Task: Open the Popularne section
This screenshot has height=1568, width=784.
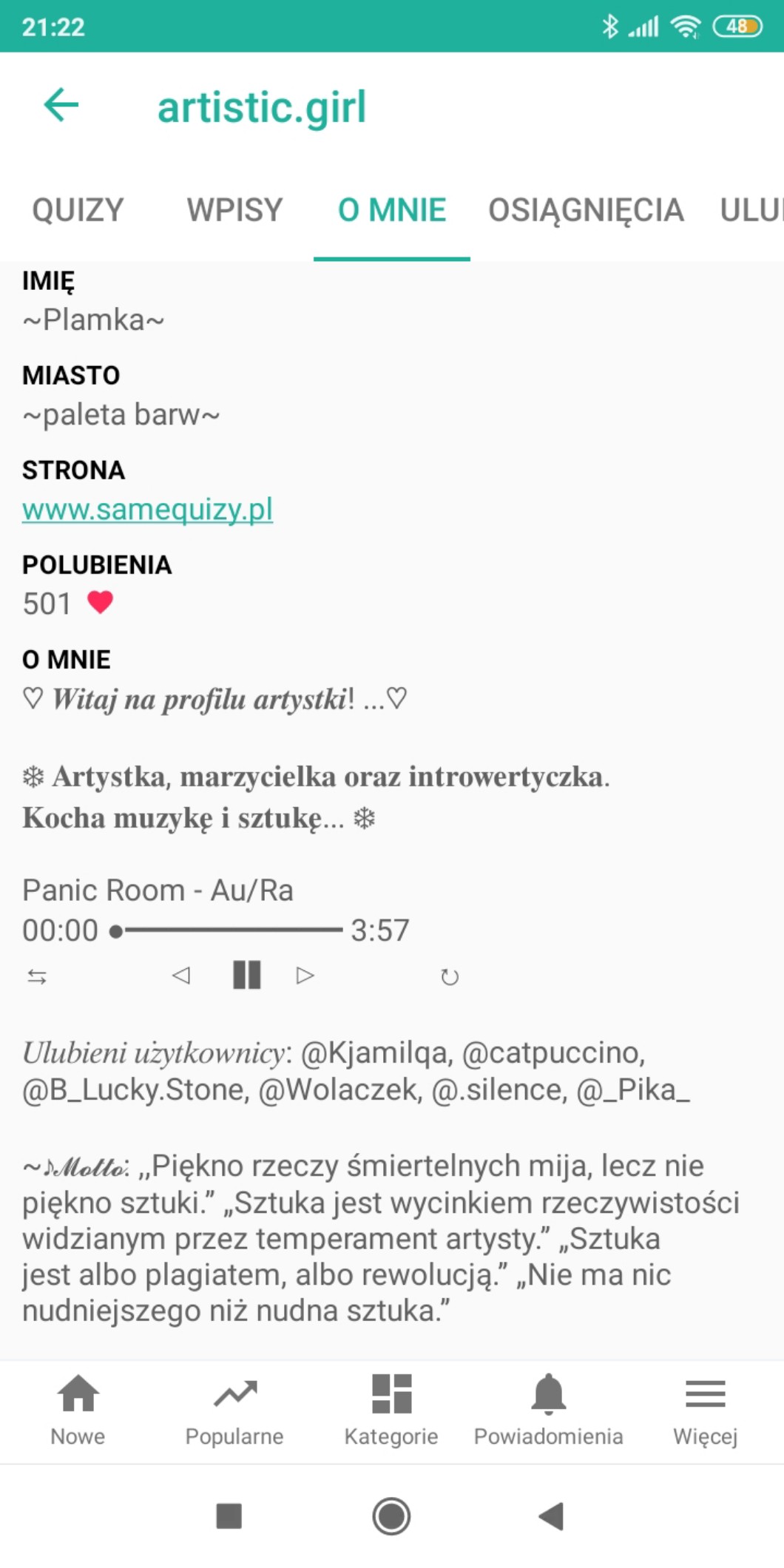Action: (x=234, y=1410)
